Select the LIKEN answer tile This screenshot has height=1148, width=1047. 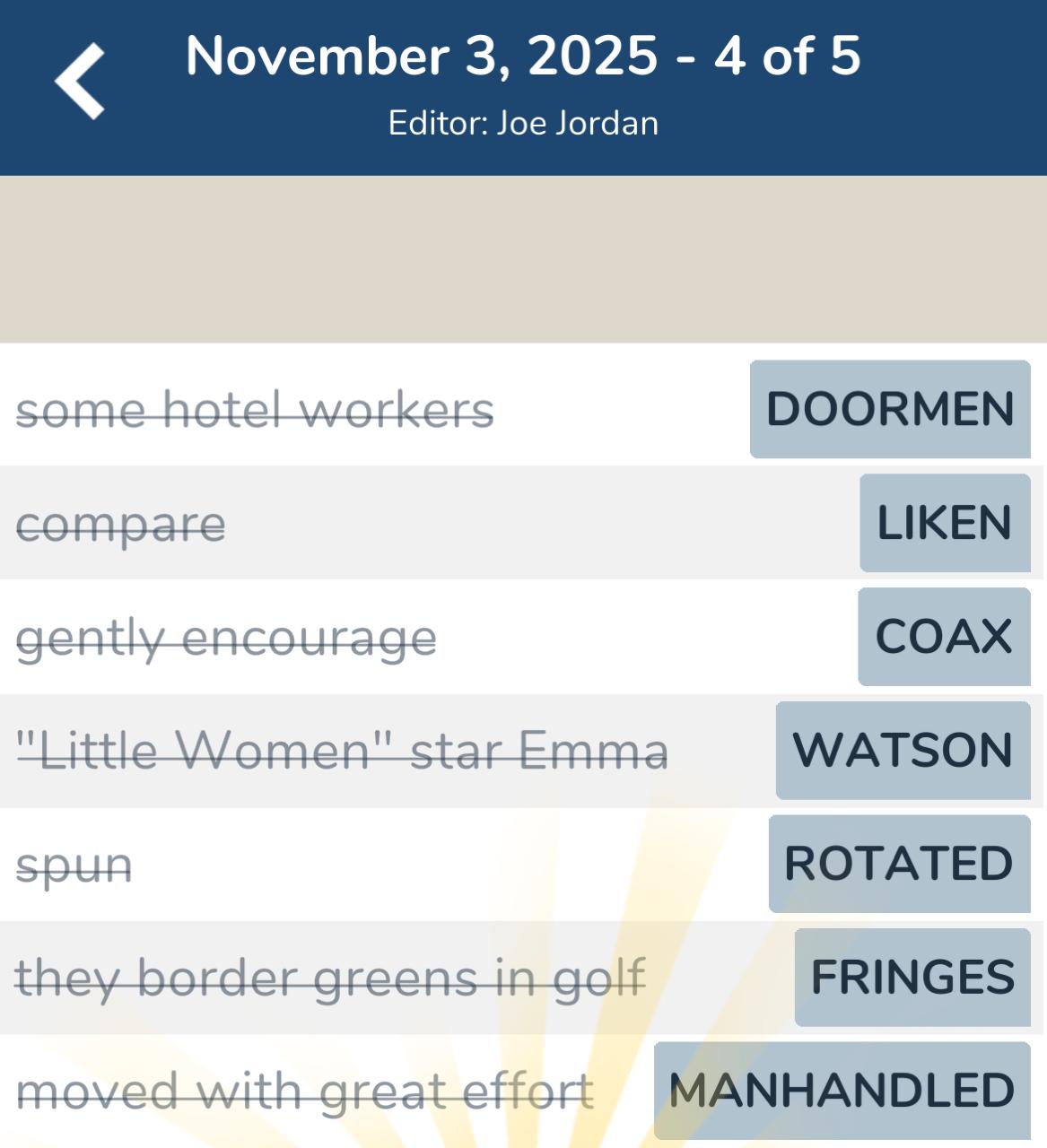[944, 523]
